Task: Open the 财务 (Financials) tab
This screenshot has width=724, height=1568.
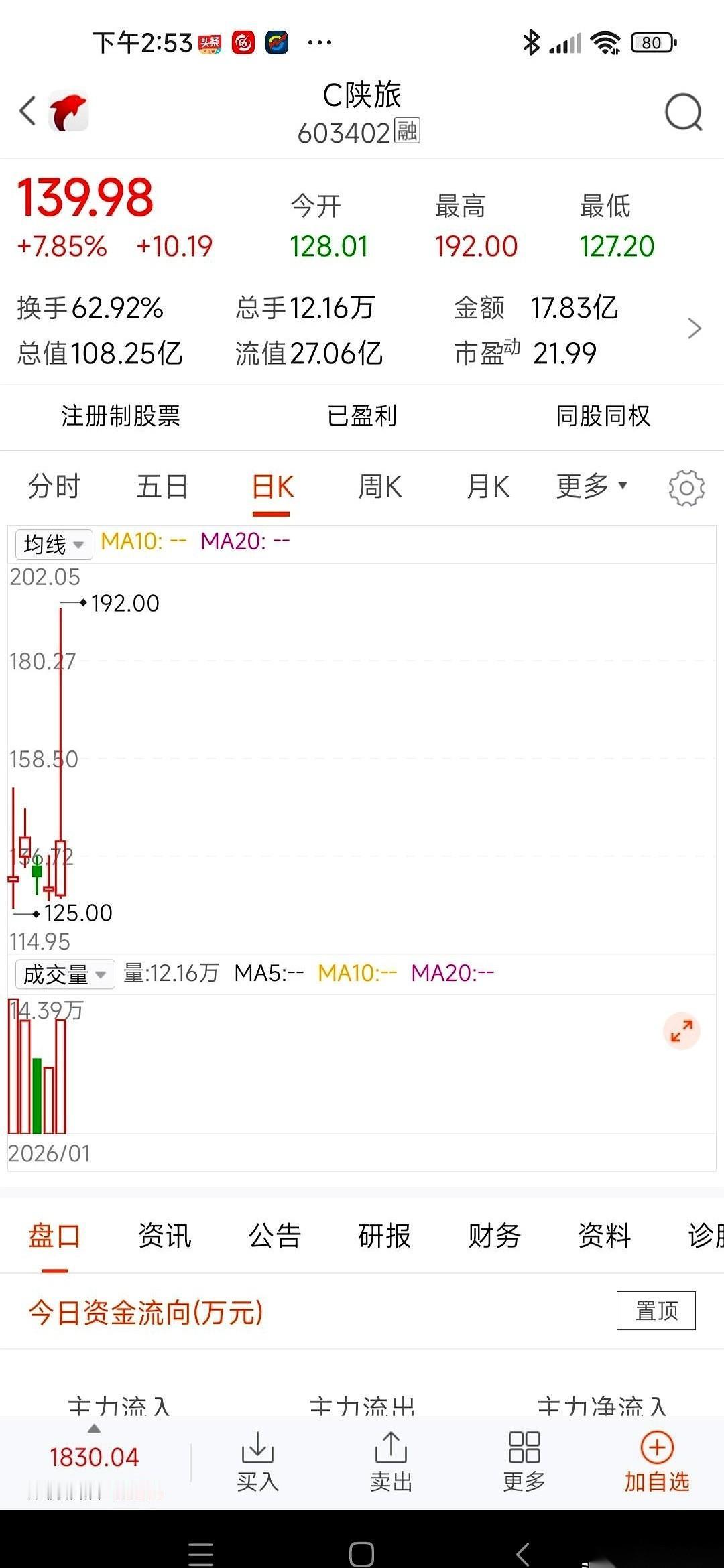Action: [x=494, y=1235]
